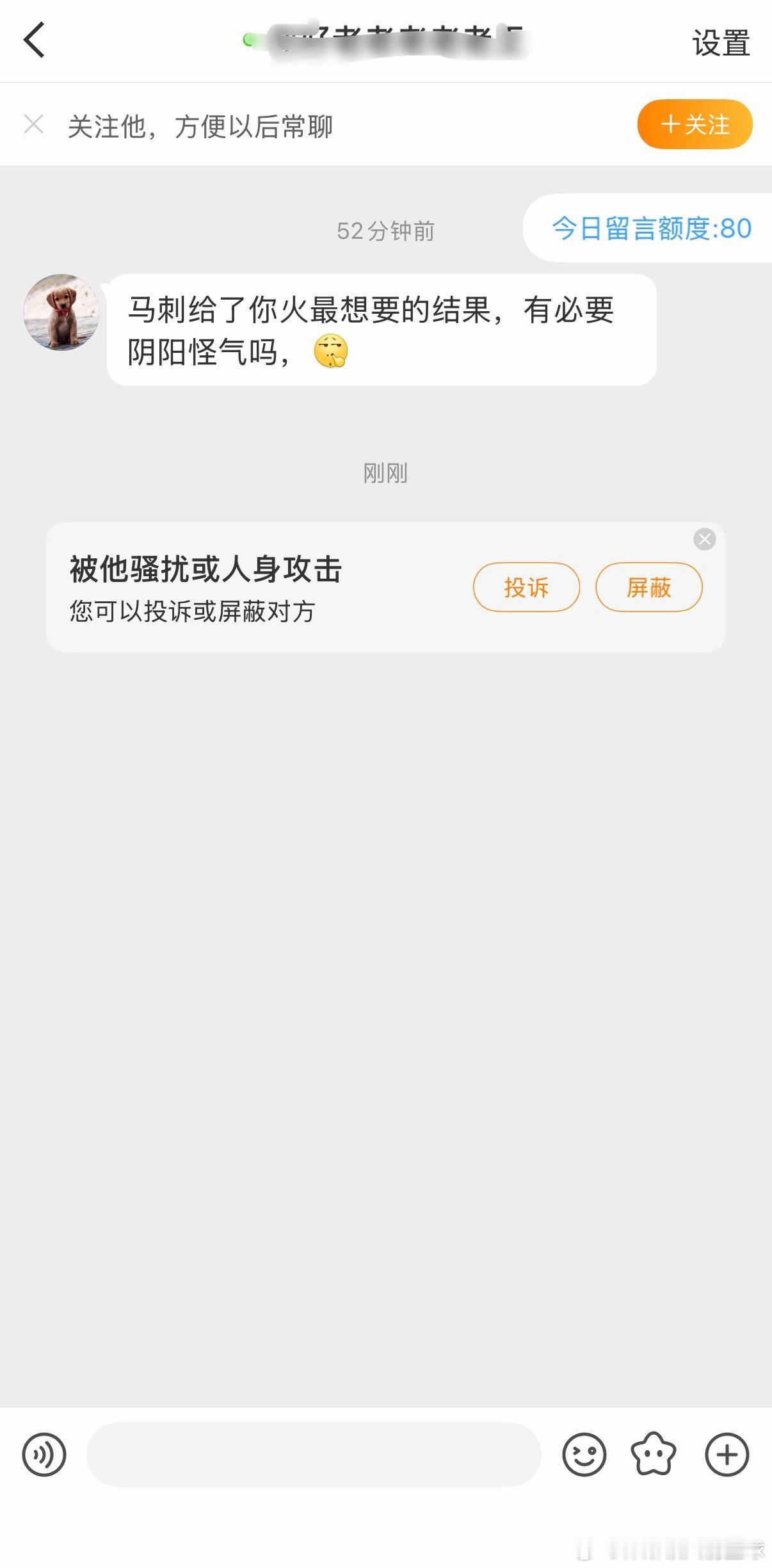Tap the 投诉 button to report the user
This screenshot has height=1568, width=772.
coord(526,587)
